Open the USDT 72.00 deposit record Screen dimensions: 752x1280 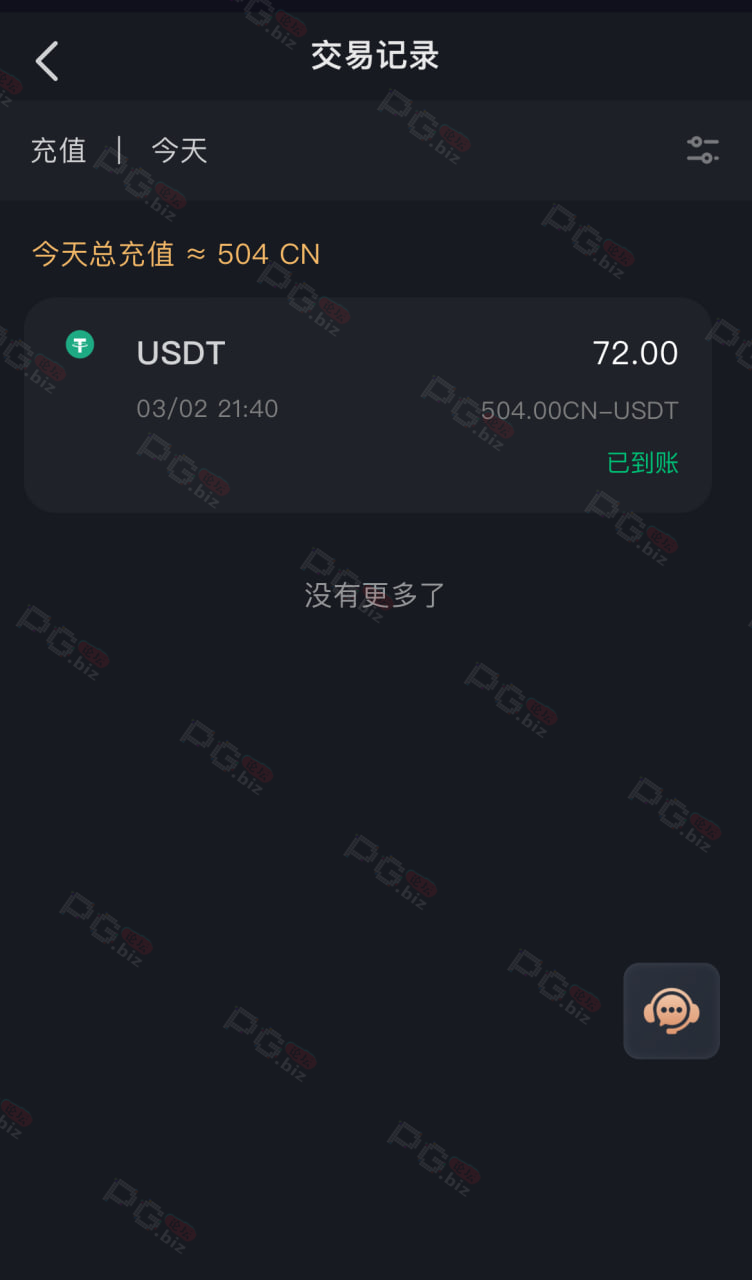368,405
